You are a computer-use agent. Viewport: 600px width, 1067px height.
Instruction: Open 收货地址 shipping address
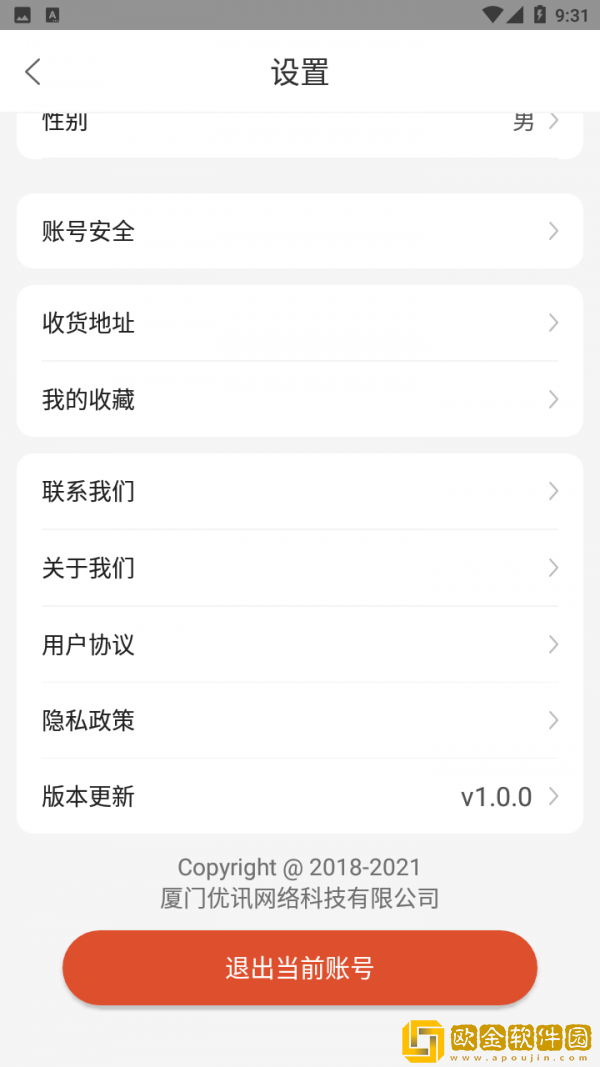[x=300, y=323]
